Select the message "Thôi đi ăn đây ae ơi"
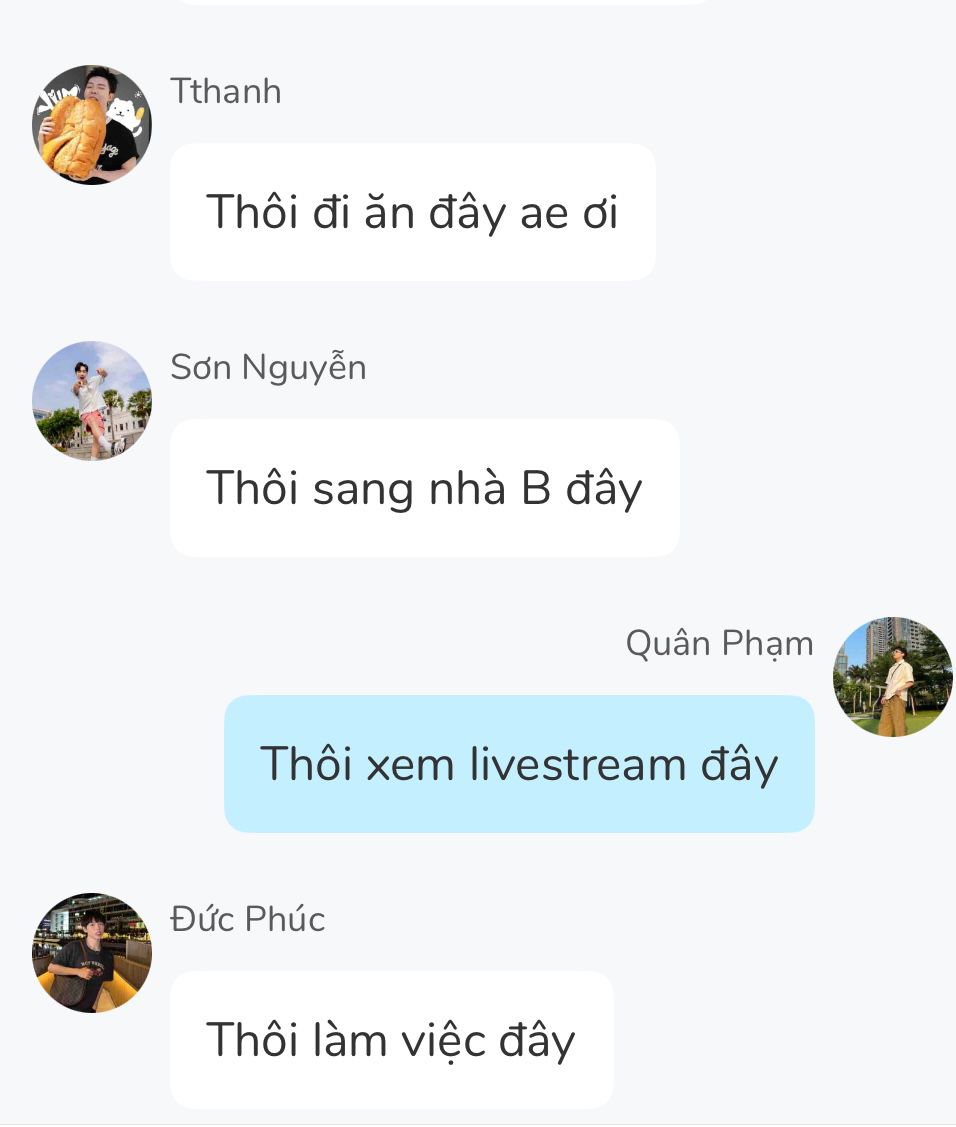 pos(412,212)
